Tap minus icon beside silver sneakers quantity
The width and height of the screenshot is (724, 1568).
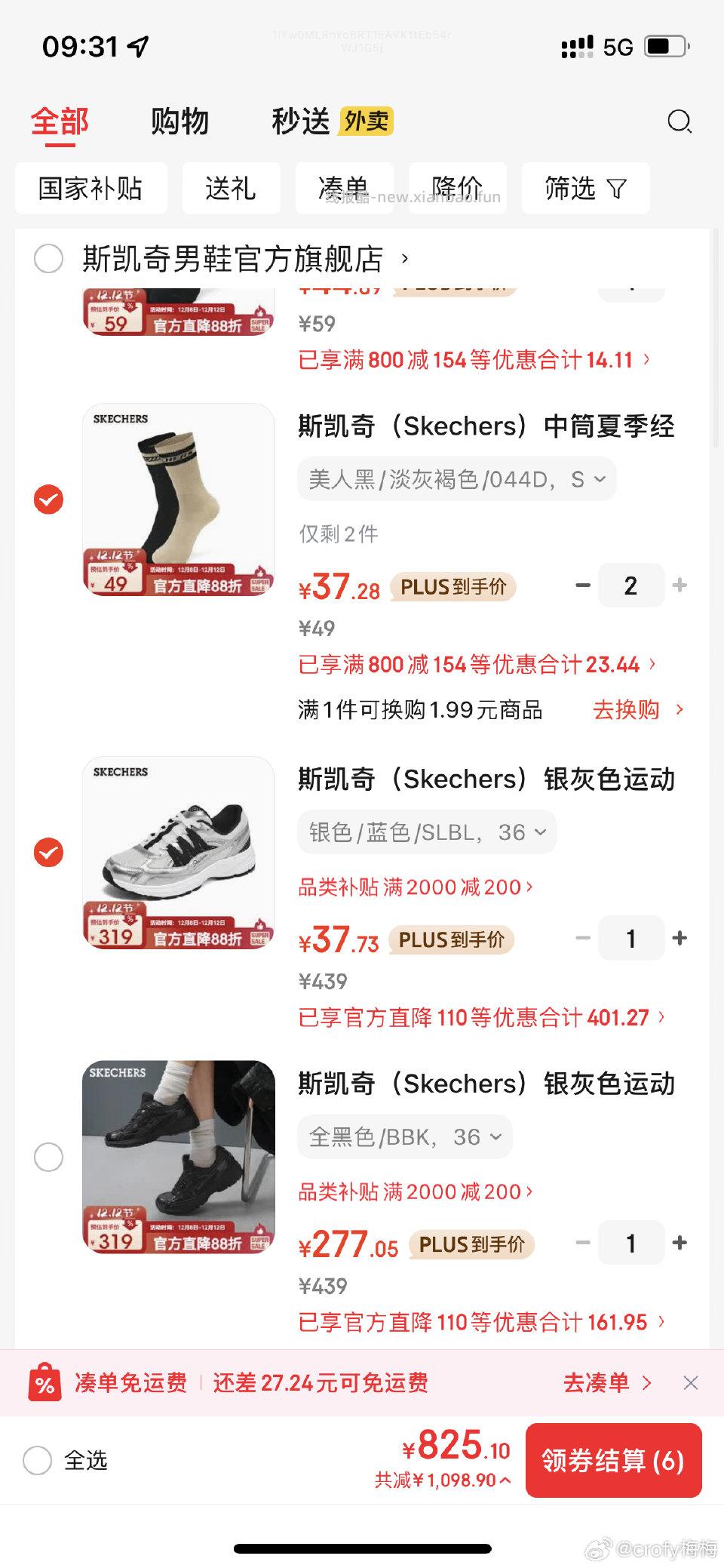581,938
